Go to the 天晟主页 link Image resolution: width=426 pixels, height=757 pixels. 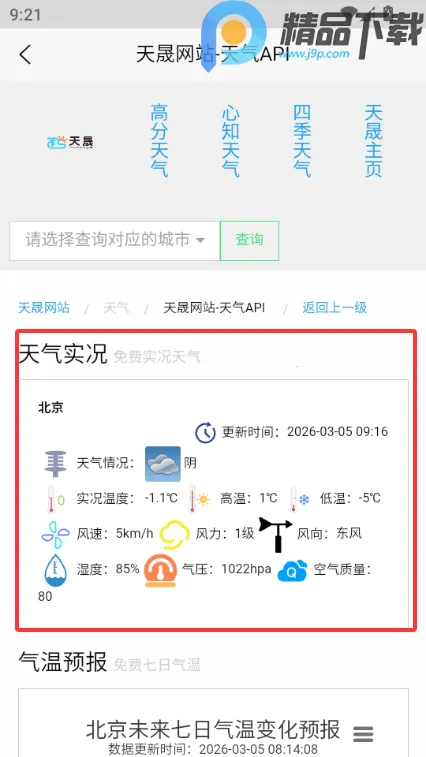click(374, 140)
